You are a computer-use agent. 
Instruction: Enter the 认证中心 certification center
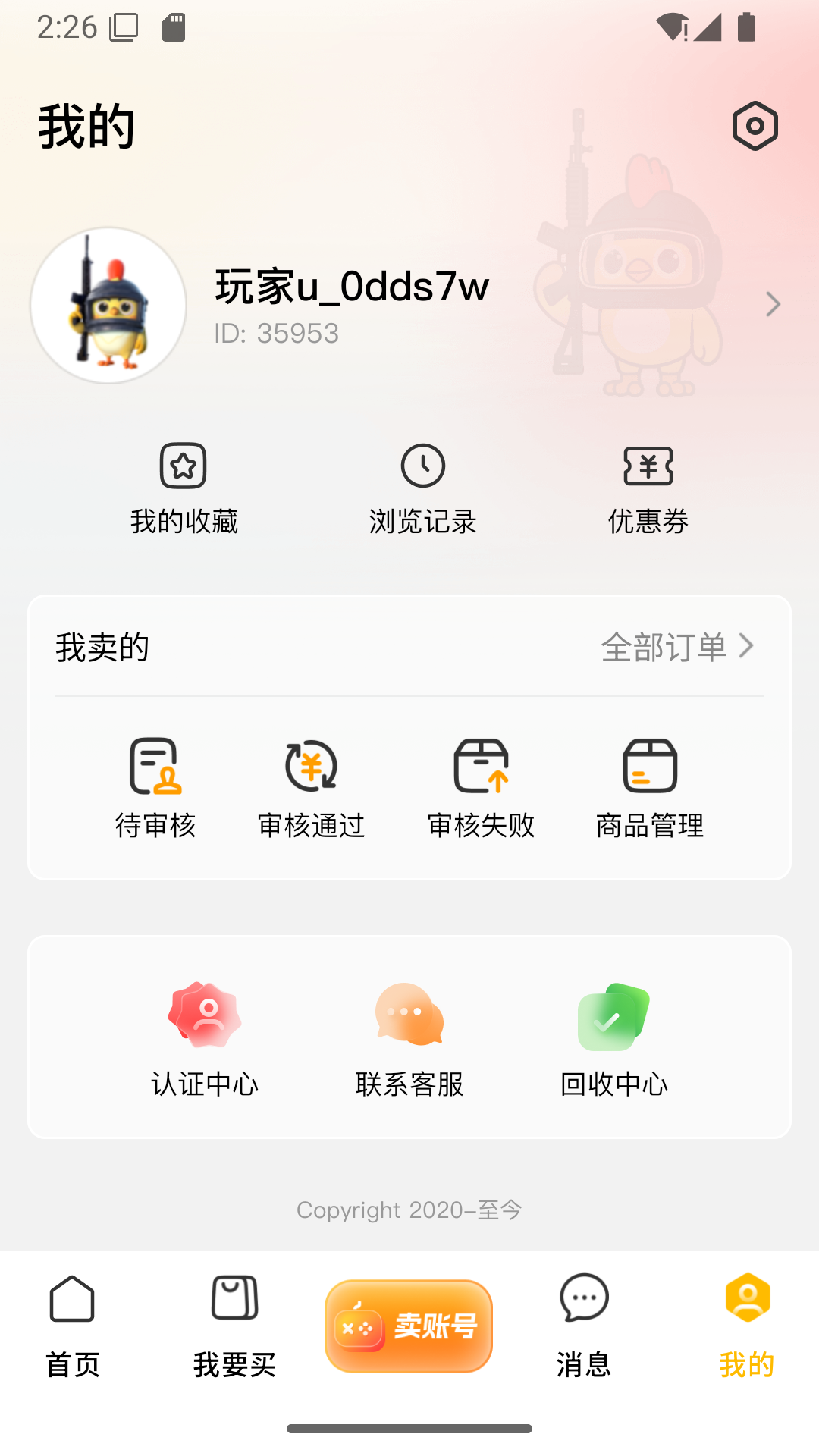[x=205, y=1016]
